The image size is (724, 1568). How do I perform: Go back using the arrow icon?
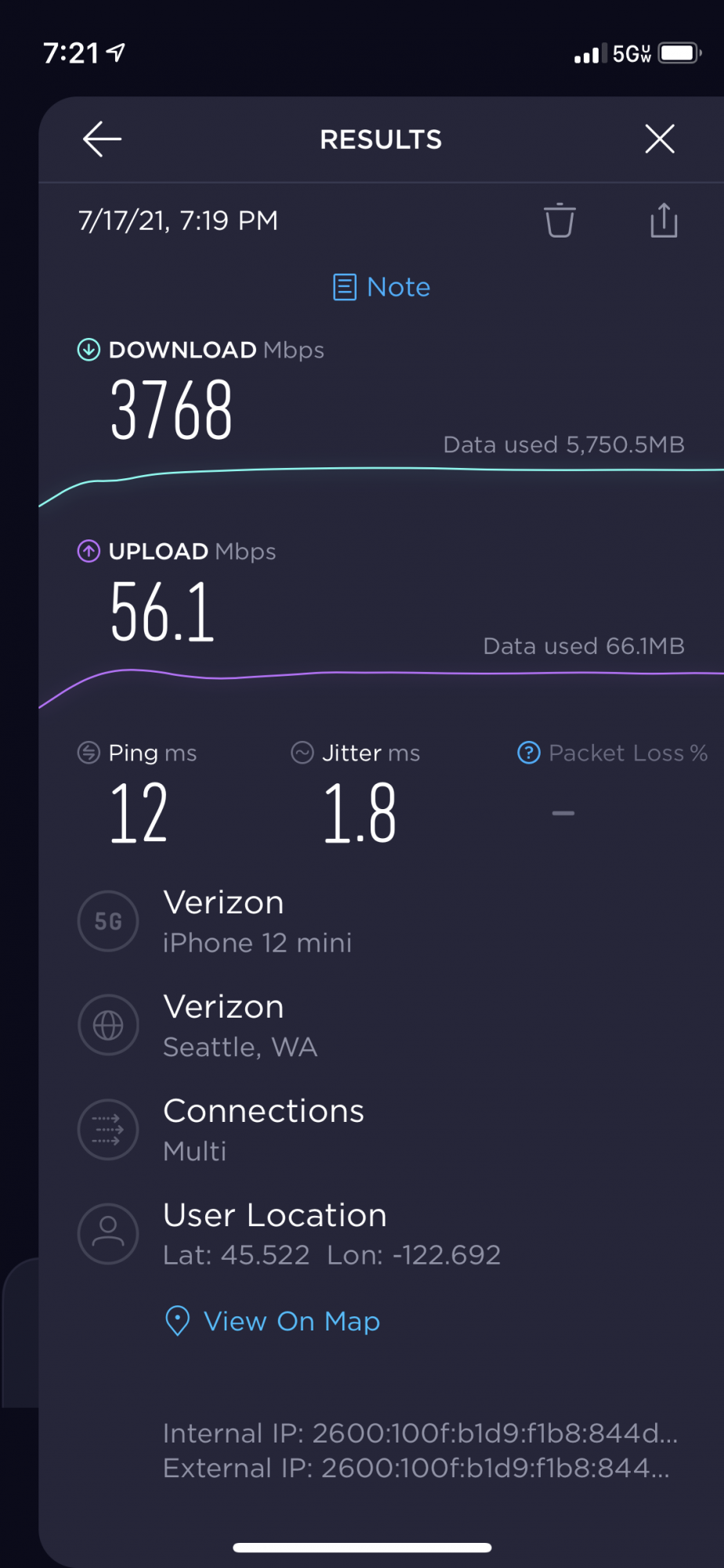(x=102, y=140)
